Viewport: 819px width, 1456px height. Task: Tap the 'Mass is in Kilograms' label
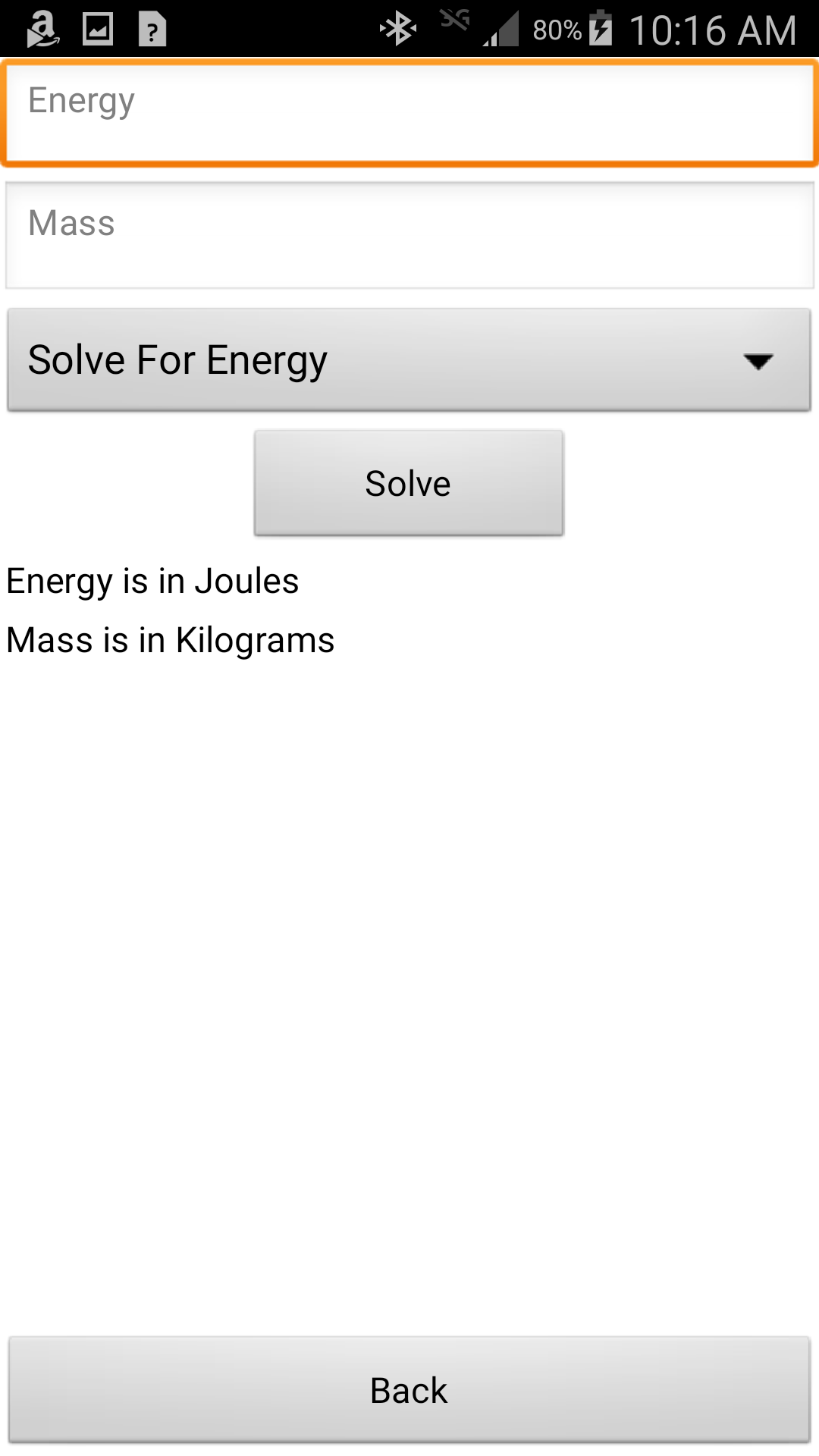[x=168, y=639]
